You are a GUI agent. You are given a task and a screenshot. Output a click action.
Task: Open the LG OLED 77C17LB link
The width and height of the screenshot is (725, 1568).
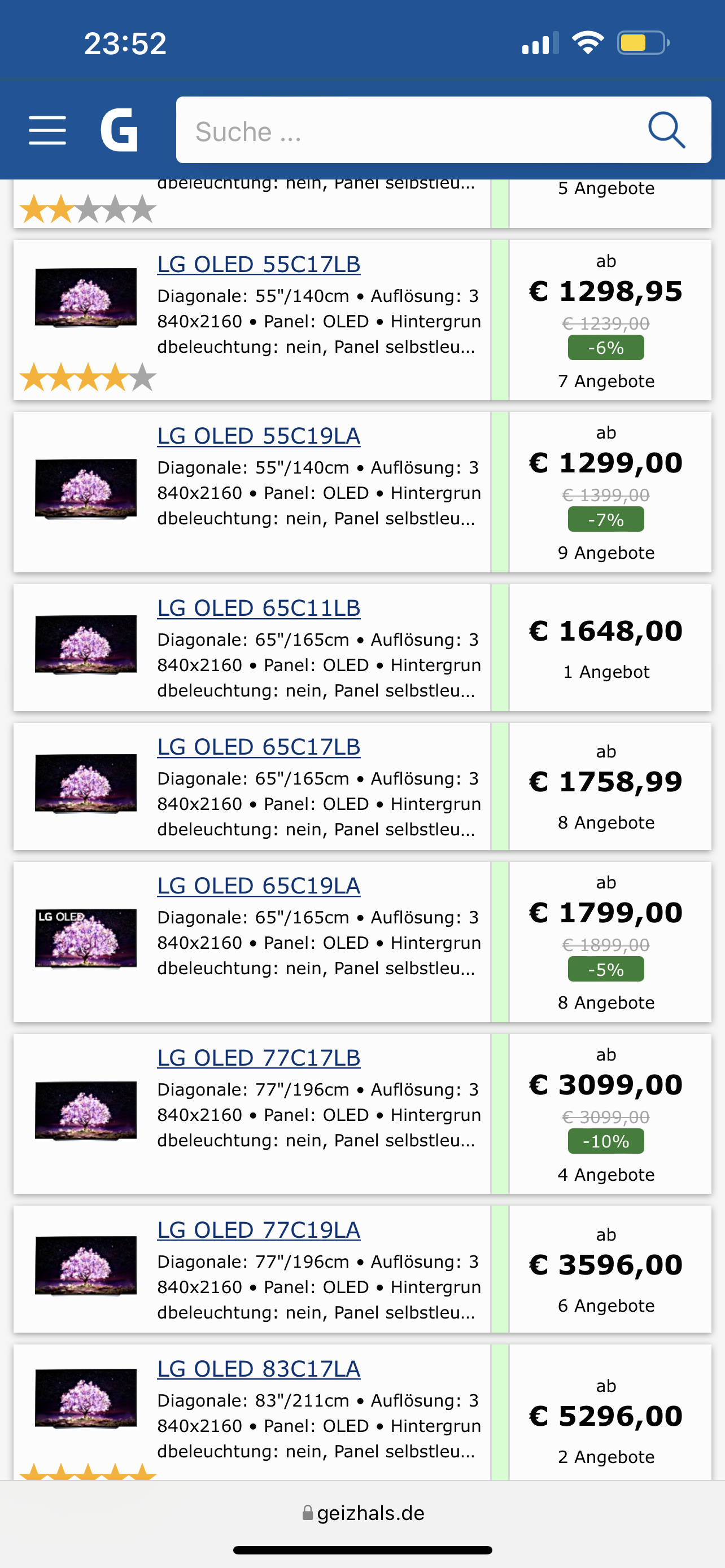(x=259, y=1058)
